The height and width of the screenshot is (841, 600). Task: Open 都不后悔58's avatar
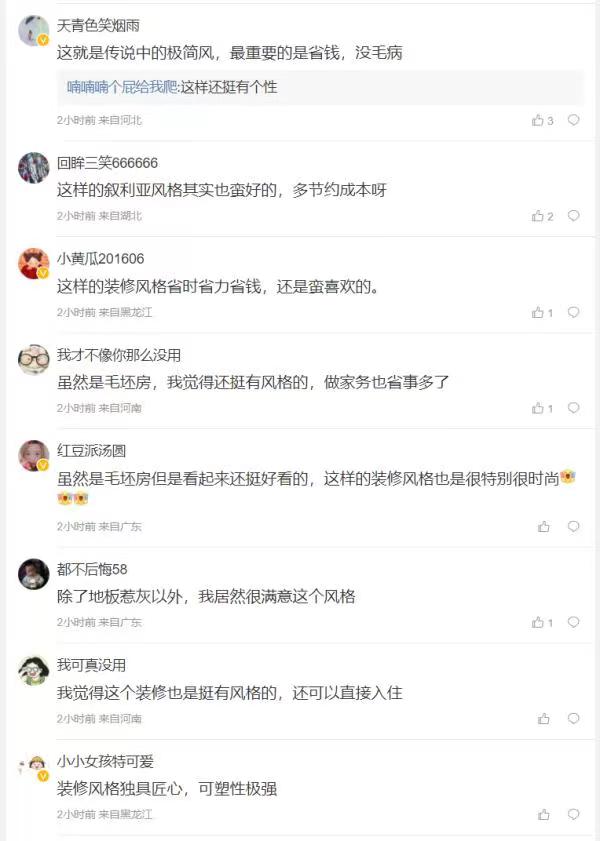point(34,574)
